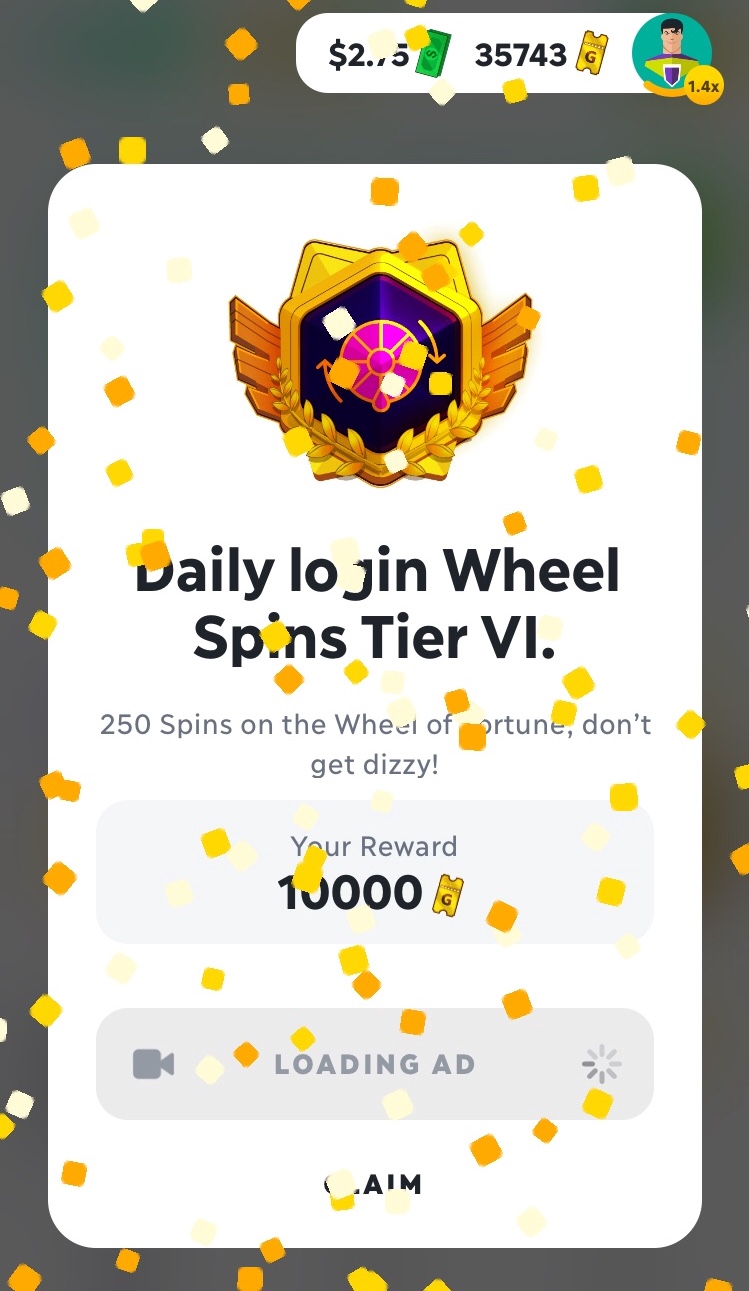
Task: Tap the Loading Ad video button
Action: tap(374, 1064)
